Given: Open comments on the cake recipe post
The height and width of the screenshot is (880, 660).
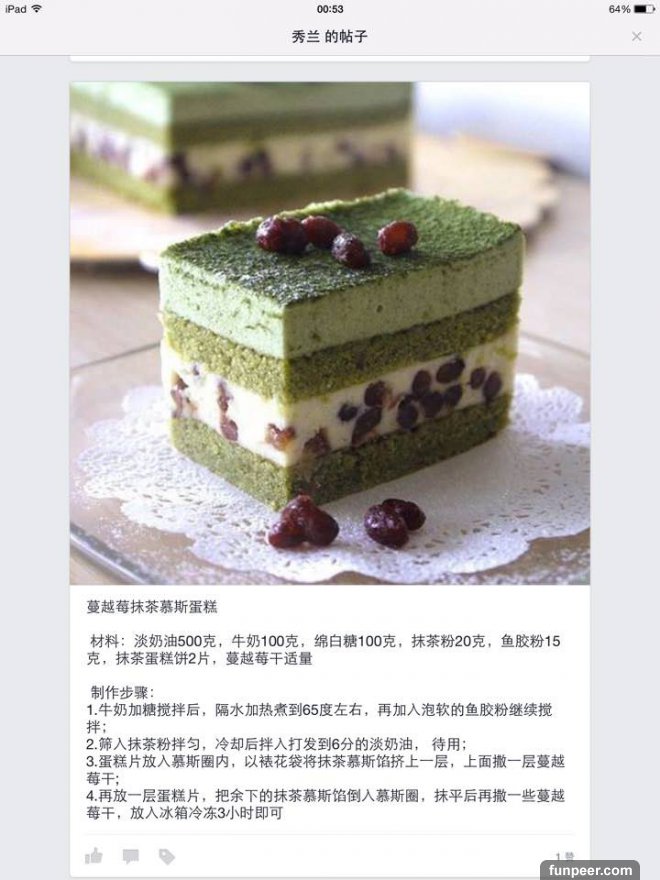Looking at the screenshot, I should pyautogui.click(x=130, y=856).
